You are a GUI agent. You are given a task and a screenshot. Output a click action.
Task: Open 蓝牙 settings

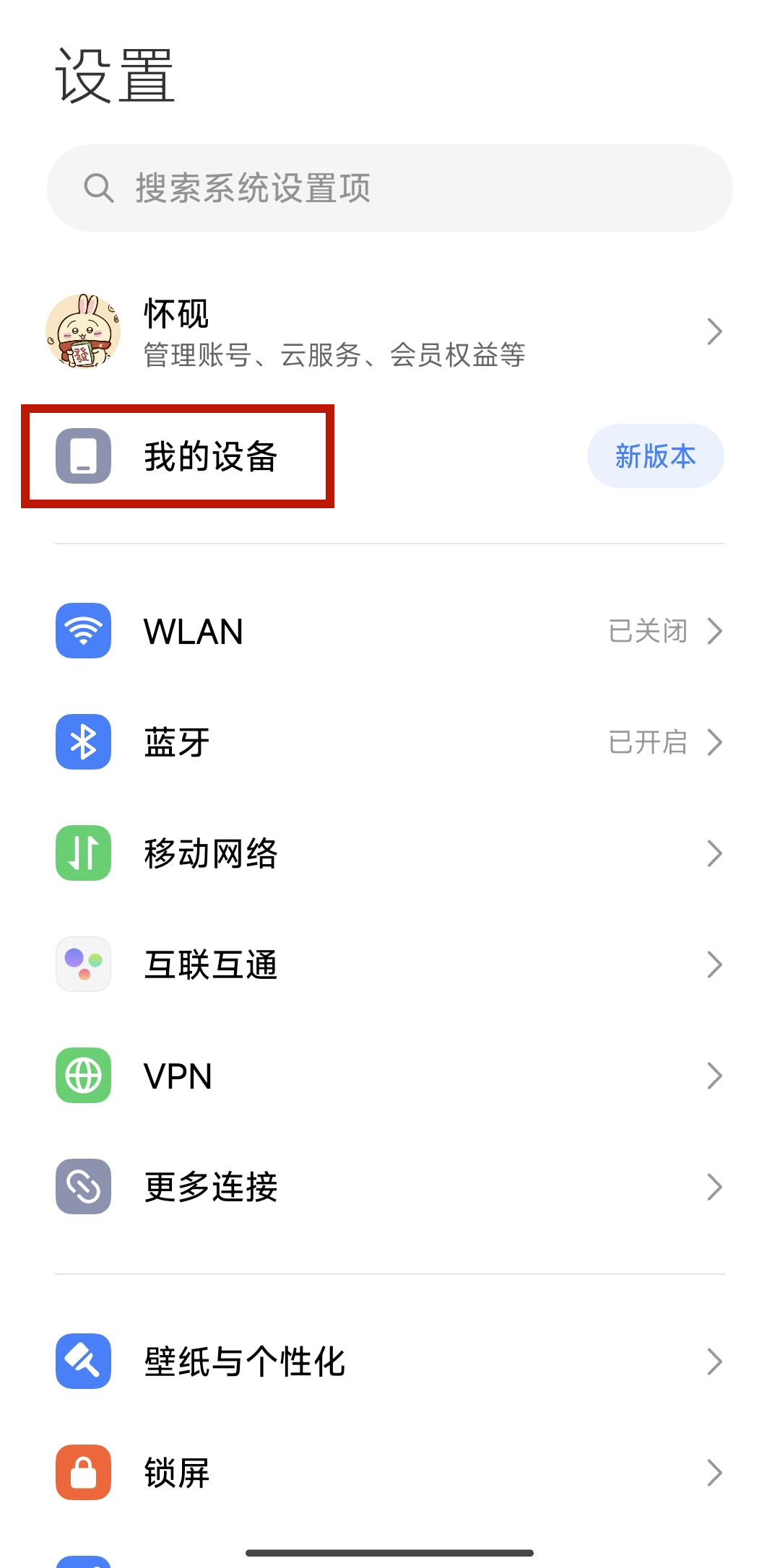coord(390,742)
